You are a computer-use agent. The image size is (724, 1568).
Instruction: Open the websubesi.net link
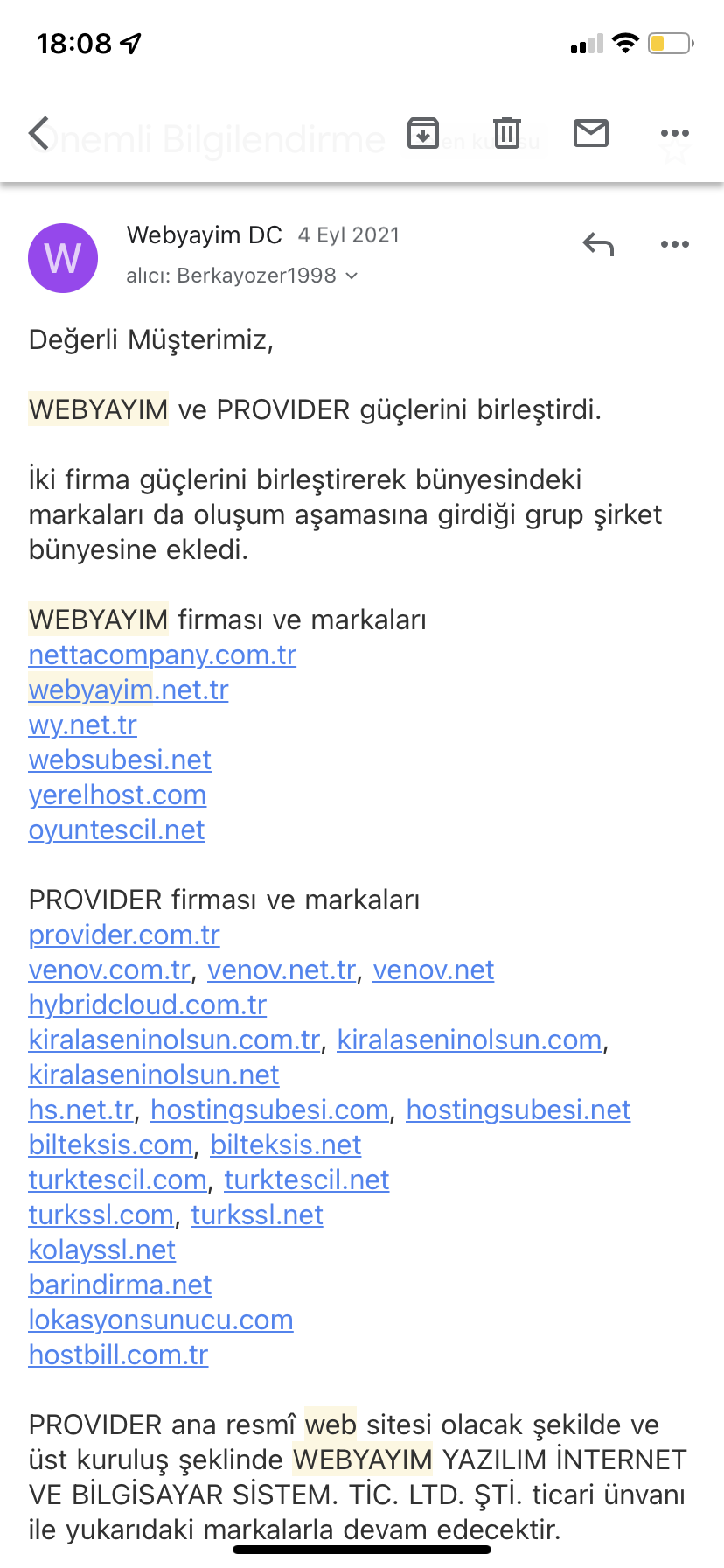(x=120, y=760)
